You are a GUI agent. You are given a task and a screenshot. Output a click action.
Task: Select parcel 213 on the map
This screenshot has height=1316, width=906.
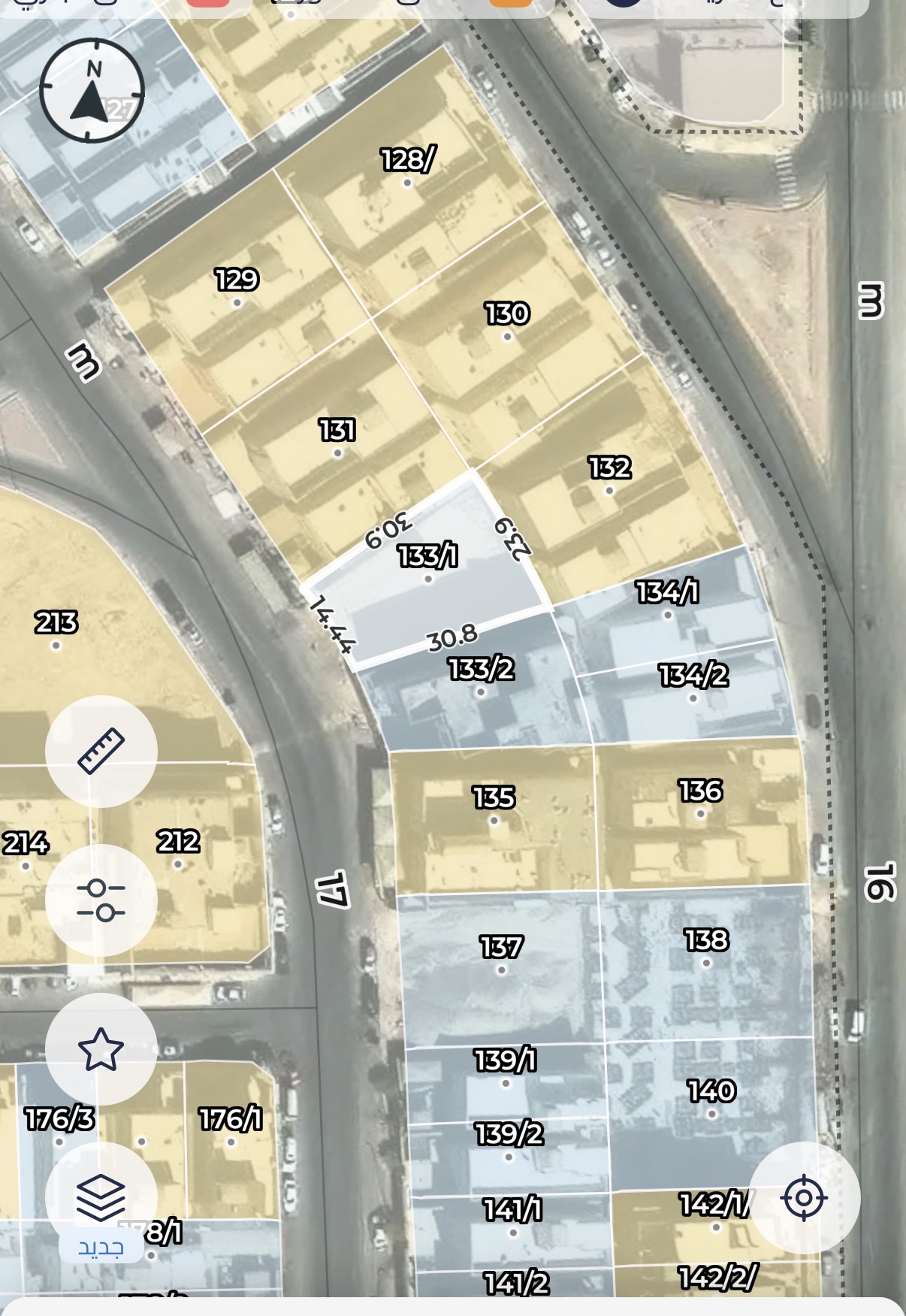[x=56, y=622]
